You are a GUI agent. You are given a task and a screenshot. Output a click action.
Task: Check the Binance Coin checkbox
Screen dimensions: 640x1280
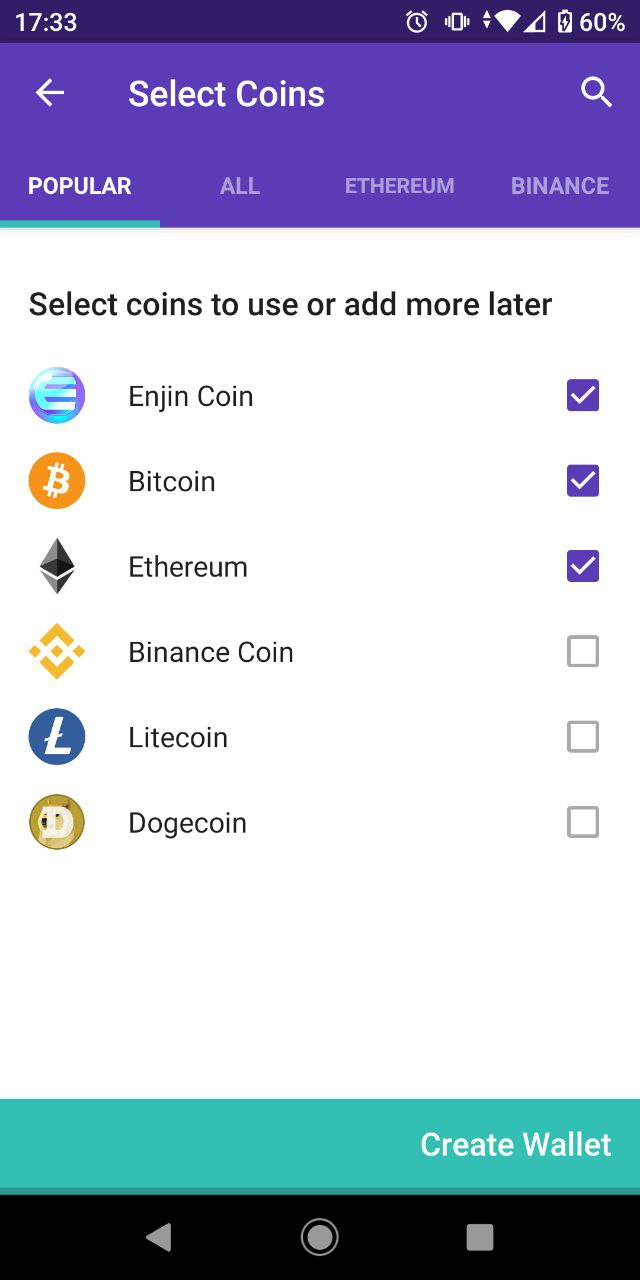coord(583,652)
